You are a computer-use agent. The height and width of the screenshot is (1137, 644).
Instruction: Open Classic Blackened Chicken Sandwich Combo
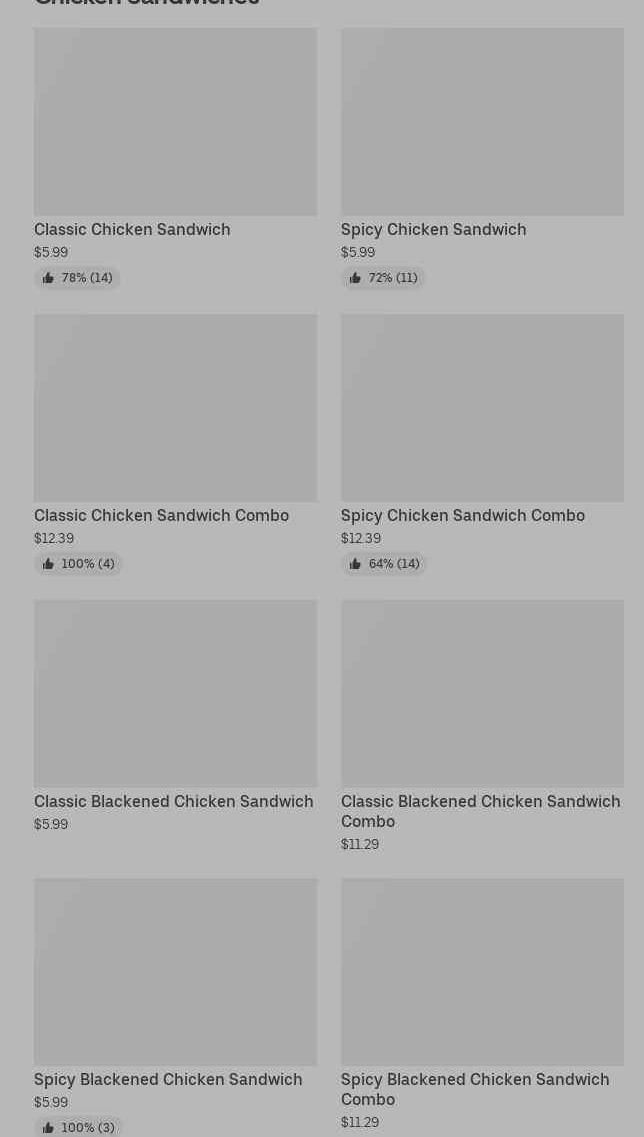click(x=482, y=727)
